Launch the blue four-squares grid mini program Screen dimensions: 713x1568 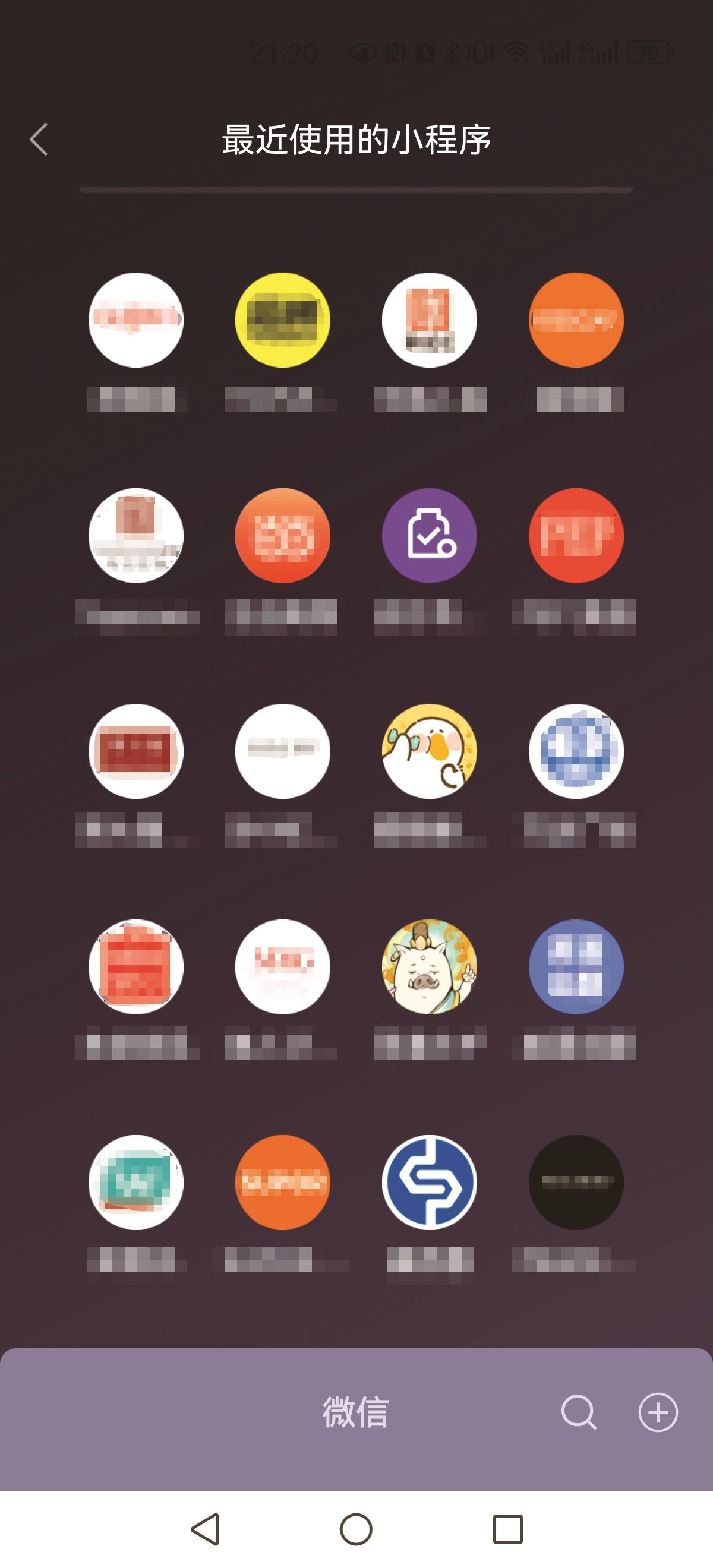coord(576,966)
